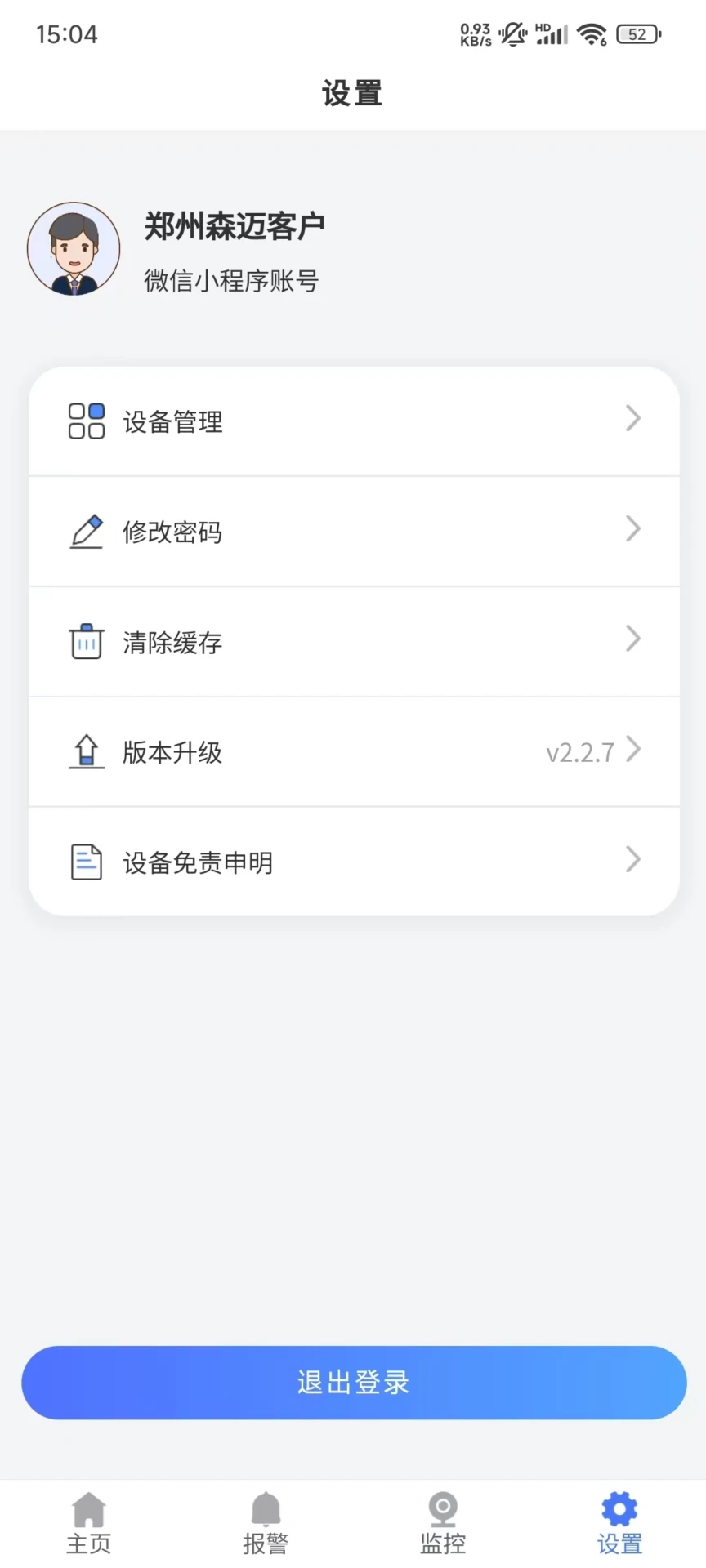Tap the battery indicator in status bar

pos(637,33)
